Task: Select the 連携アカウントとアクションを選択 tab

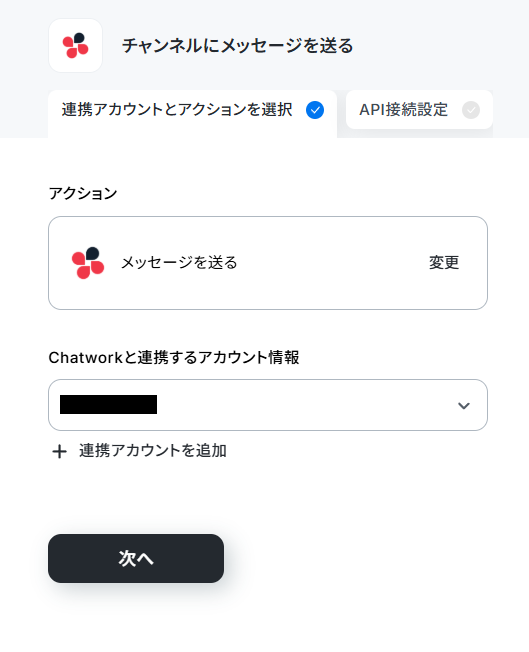Action: click(192, 112)
